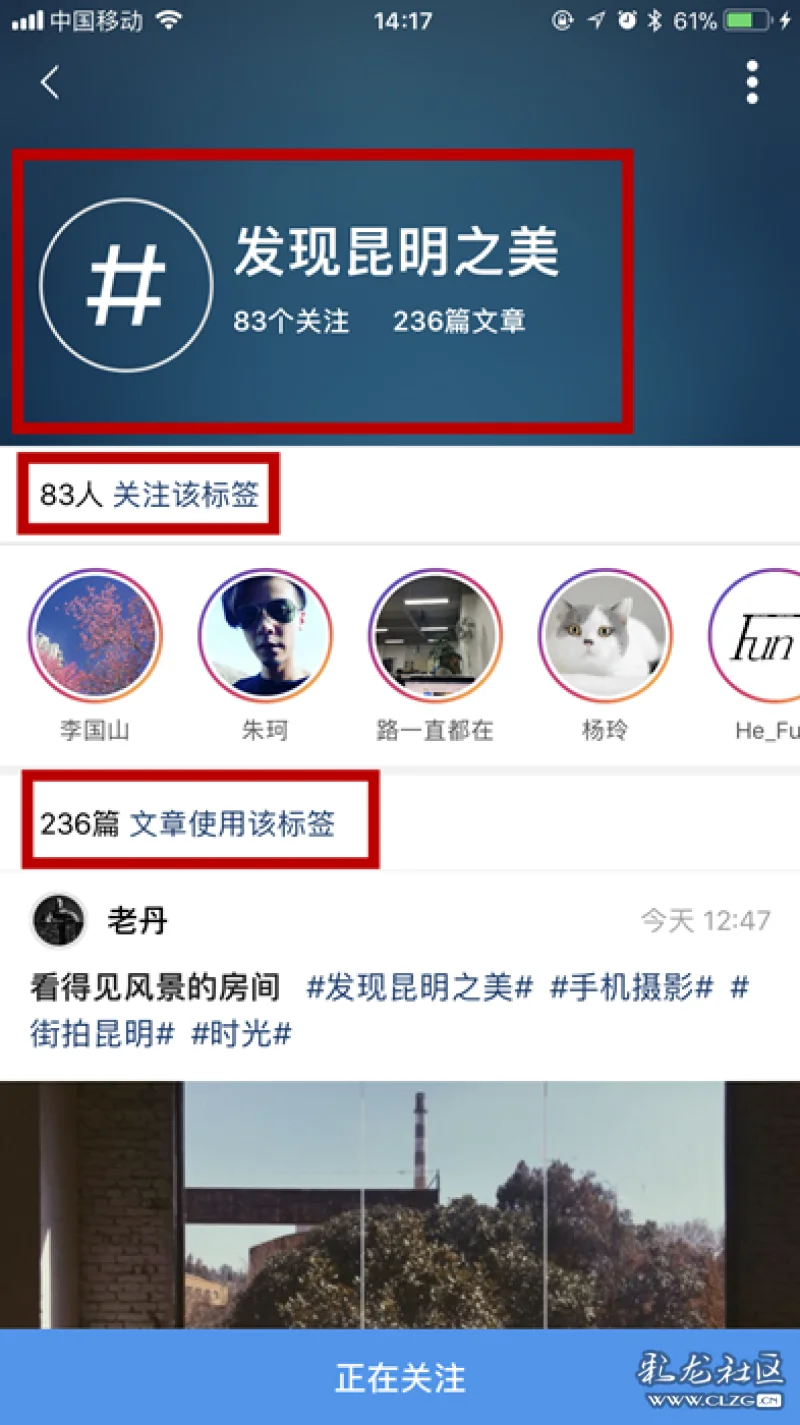This screenshot has width=800, height=1425.
Task: Open the three-dot overflow menu
Action: 752,82
